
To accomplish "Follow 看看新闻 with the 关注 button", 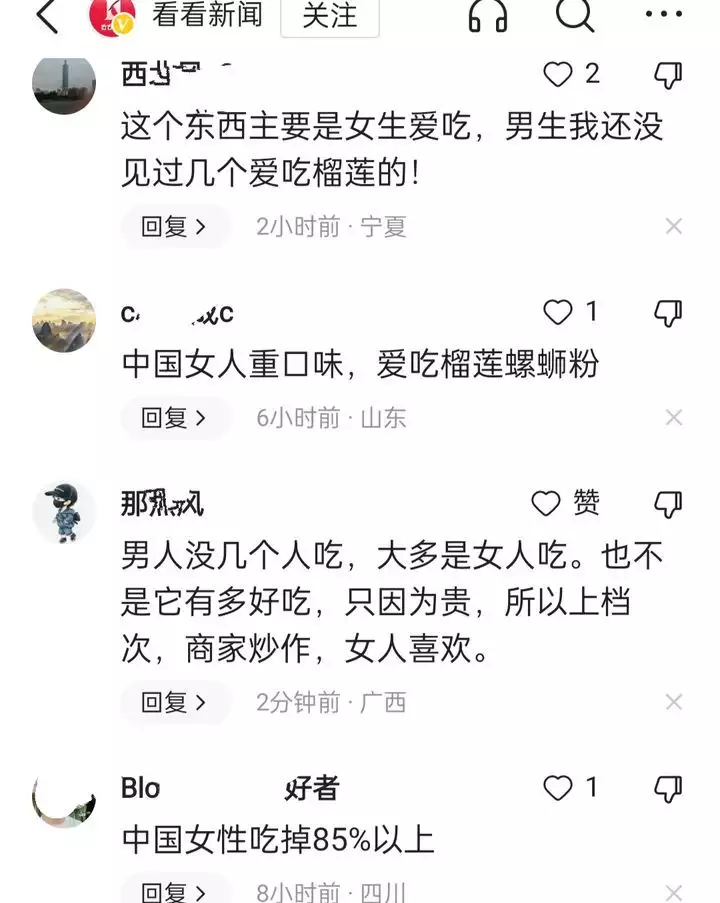I will point(329,15).
